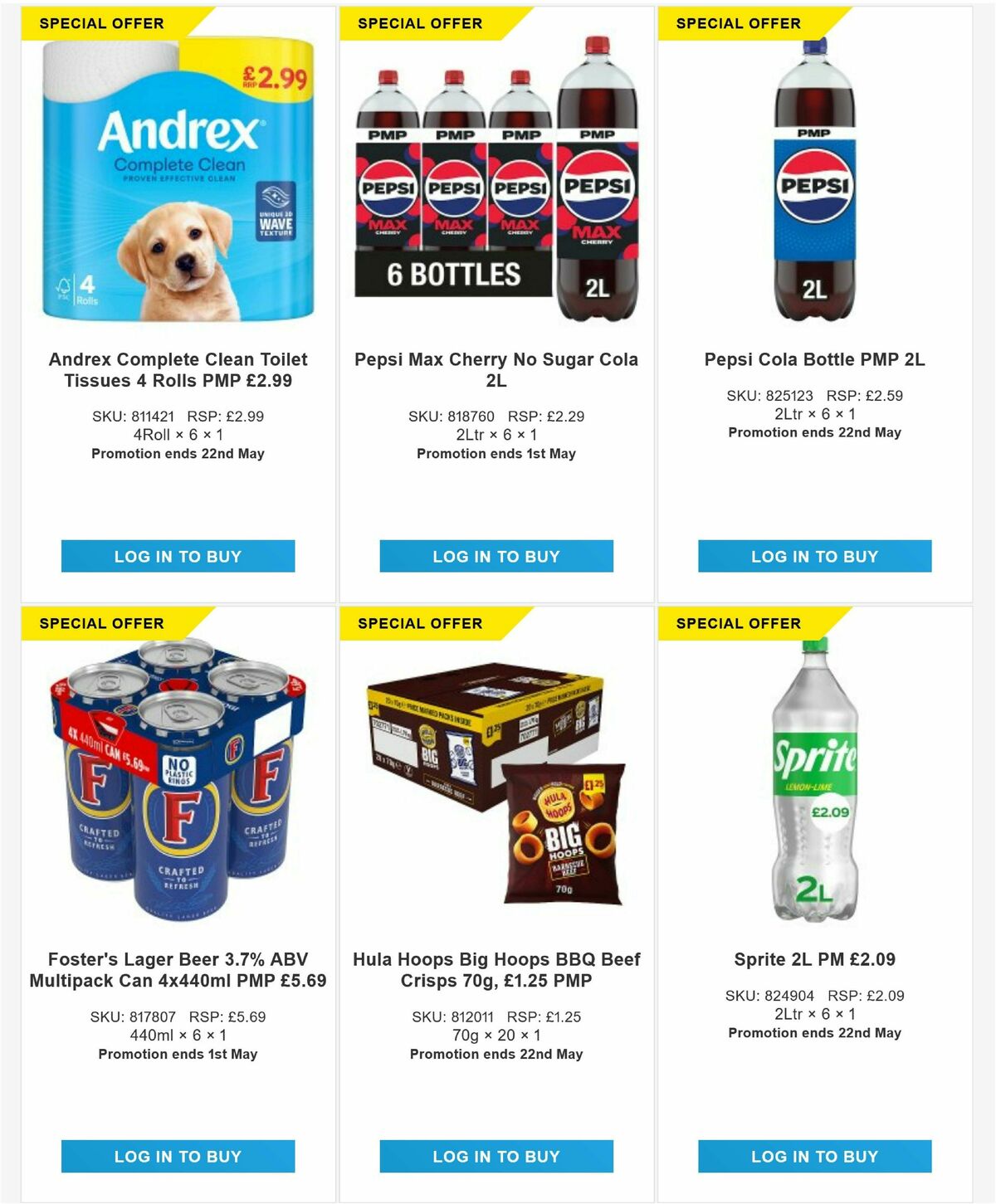Viewport: 996px width, 1204px height.
Task: Open the Hula Hoops Big Hoops BBQ link
Action: [x=497, y=970]
